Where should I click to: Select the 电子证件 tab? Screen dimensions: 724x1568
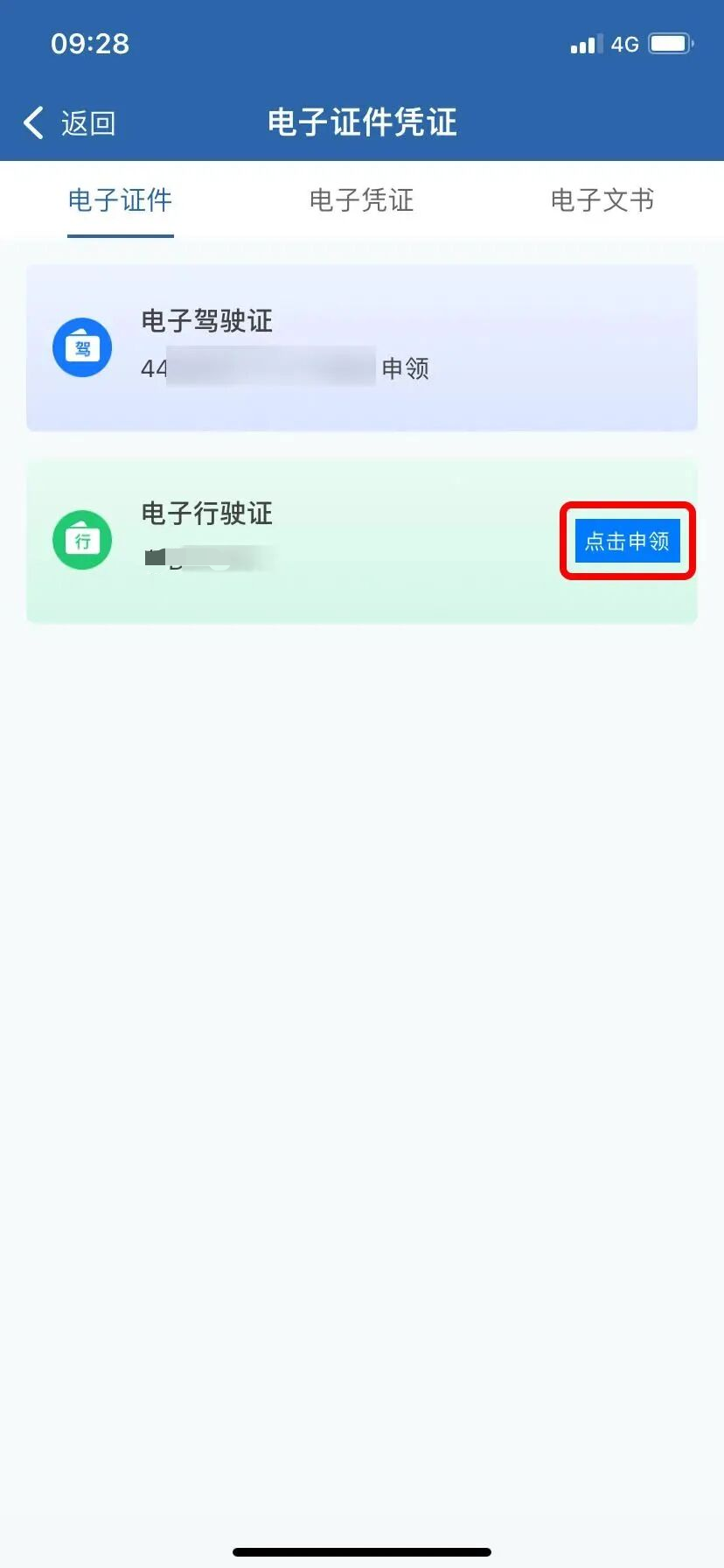121,200
